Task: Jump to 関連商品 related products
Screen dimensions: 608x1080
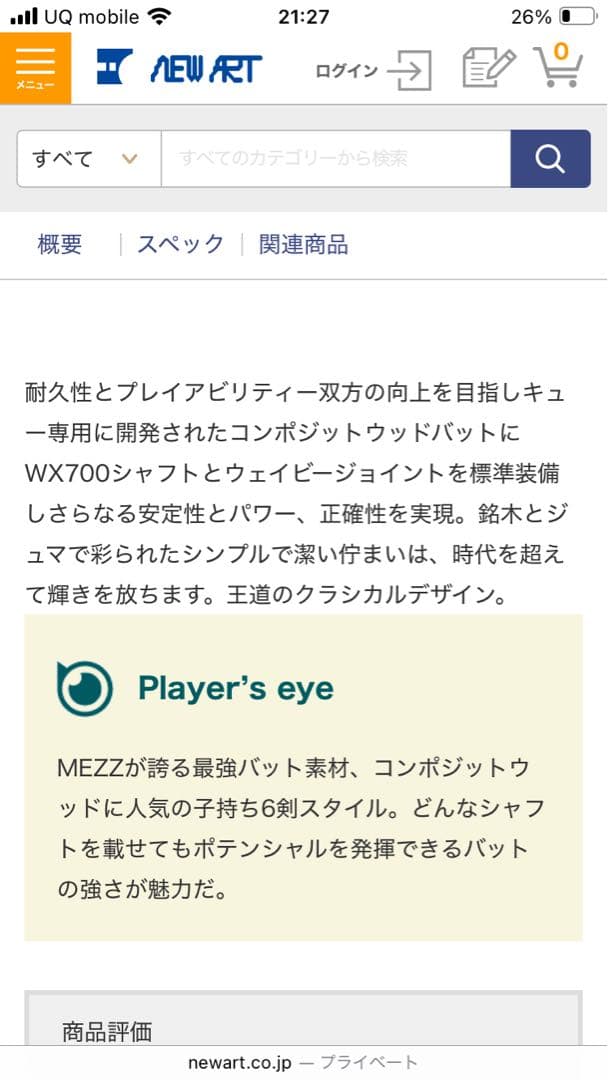Action: click(303, 244)
